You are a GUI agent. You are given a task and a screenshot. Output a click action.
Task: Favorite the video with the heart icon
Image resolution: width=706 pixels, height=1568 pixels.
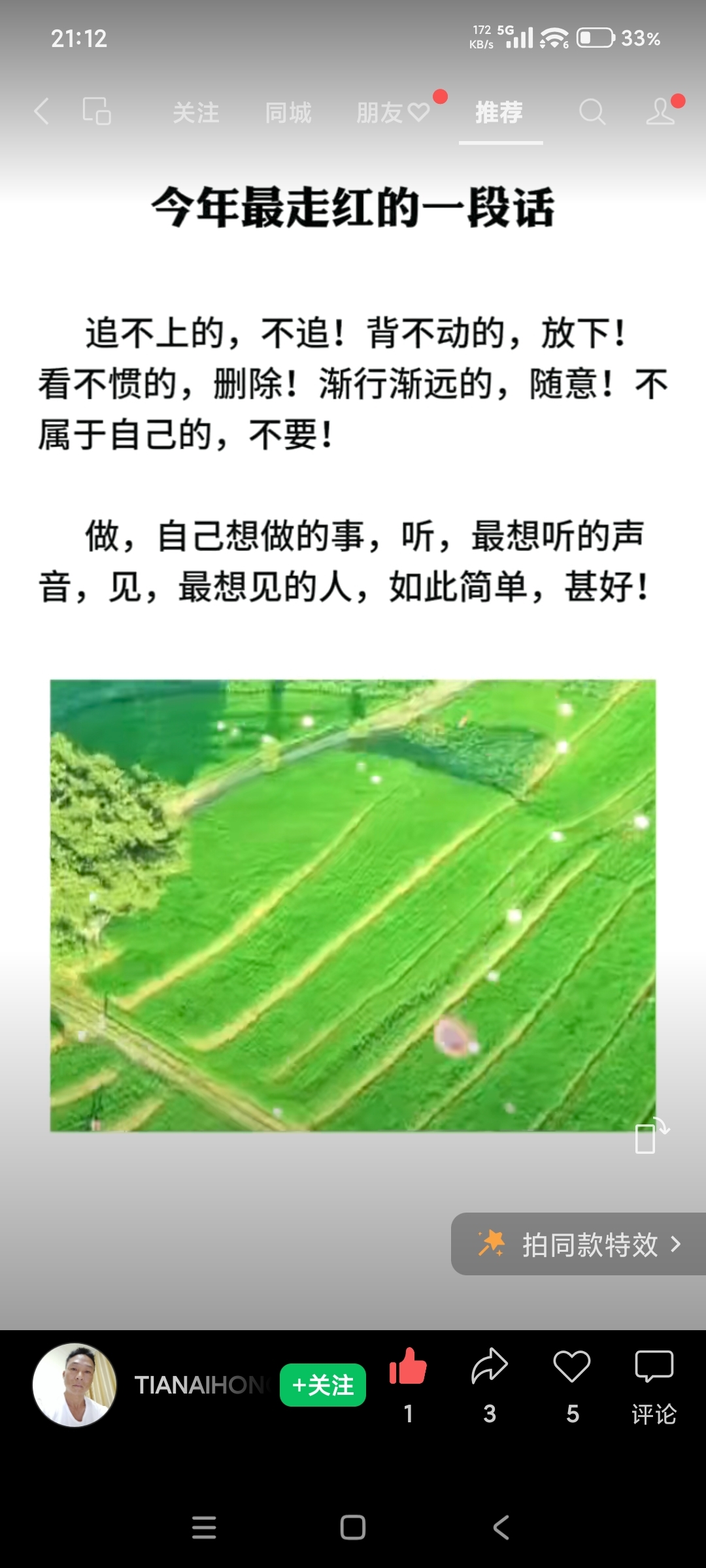click(572, 1367)
